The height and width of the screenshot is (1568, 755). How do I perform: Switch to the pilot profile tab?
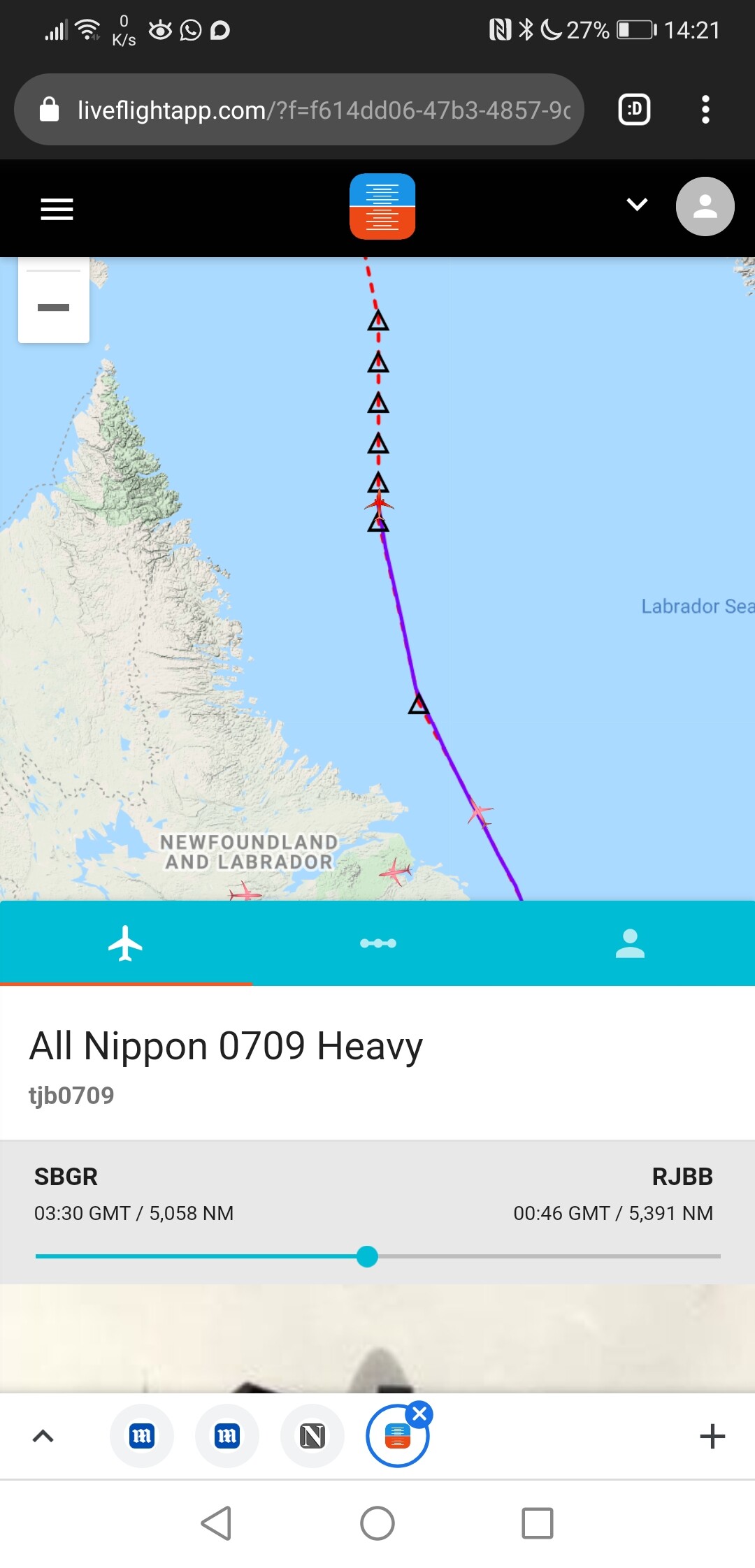(x=629, y=943)
